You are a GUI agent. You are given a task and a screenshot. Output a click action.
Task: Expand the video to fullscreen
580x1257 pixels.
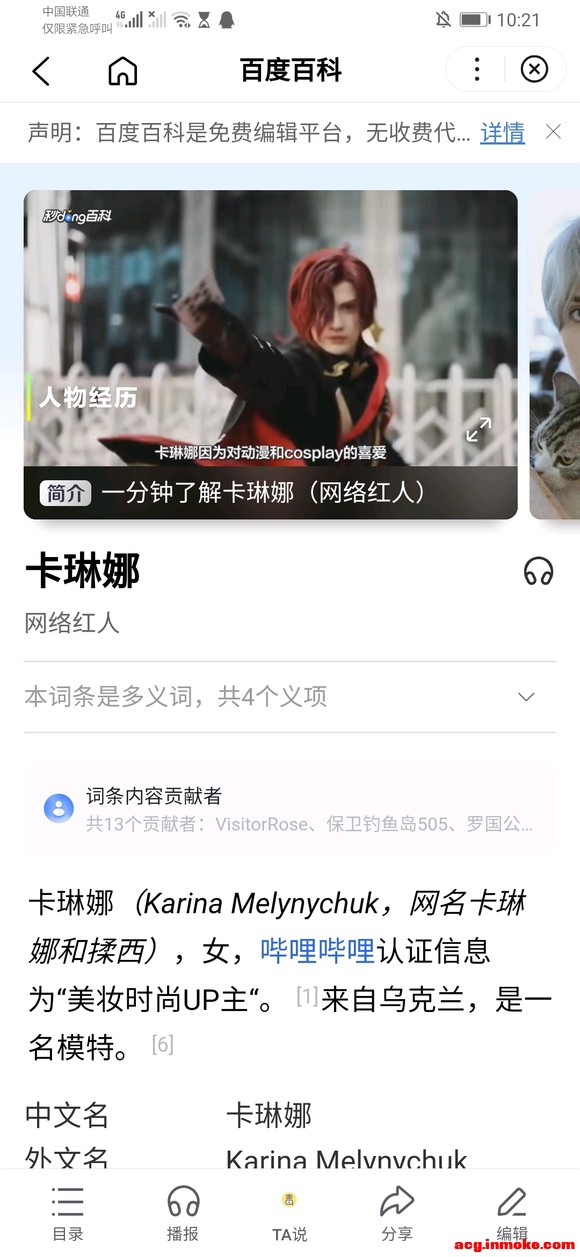tap(479, 430)
